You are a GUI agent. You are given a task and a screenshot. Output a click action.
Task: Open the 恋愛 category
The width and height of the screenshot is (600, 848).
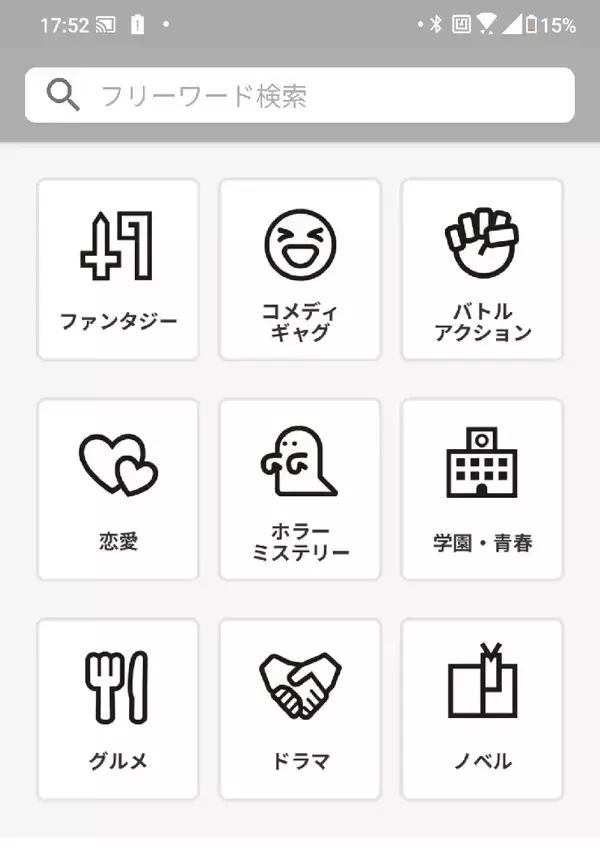pyautogui.click(x=118, y=489)
